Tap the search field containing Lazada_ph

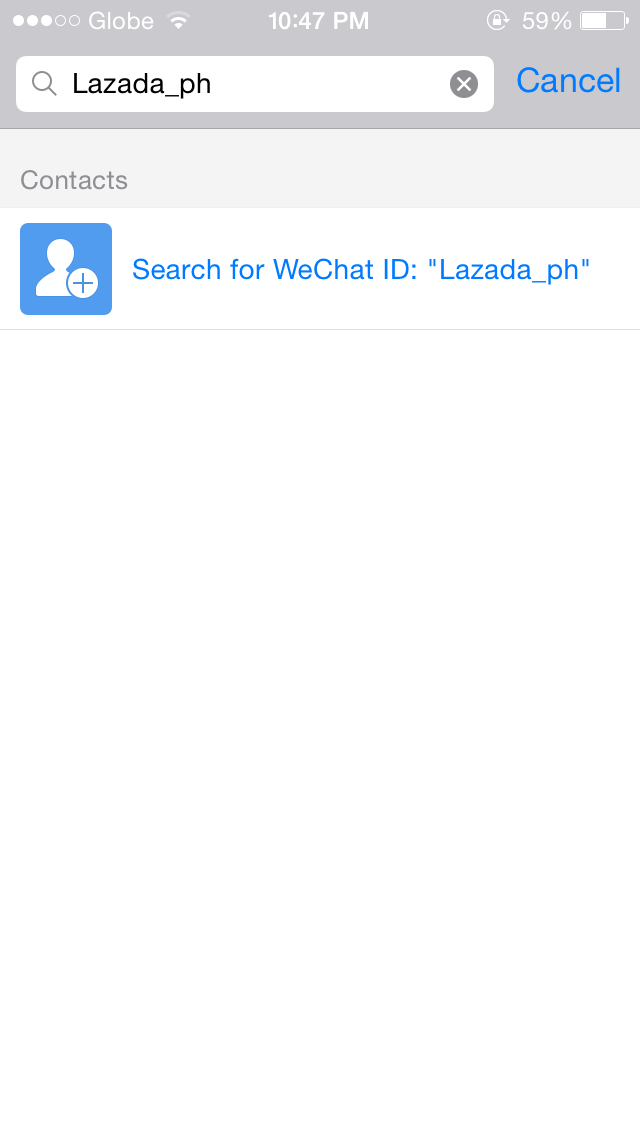[250, 84]
